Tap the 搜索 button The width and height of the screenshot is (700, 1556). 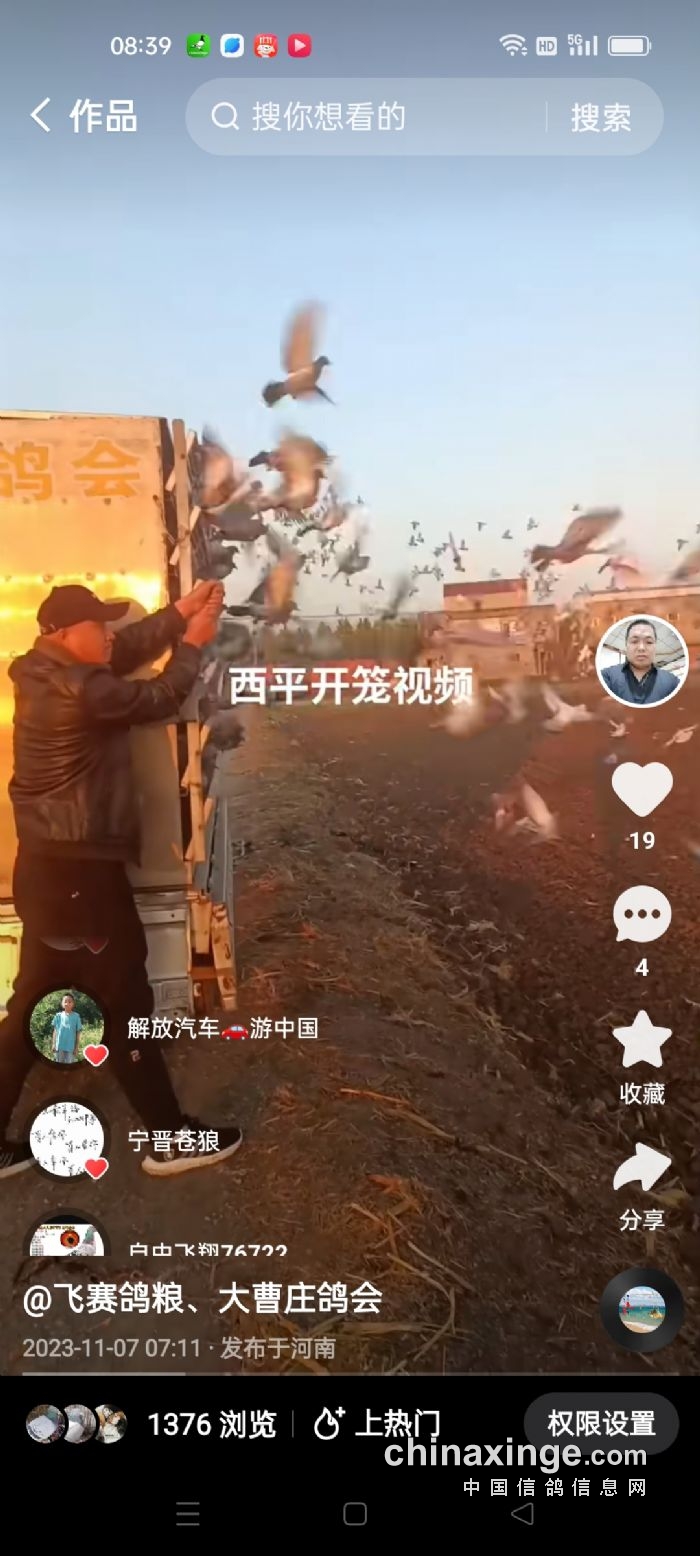click(601, 117)
